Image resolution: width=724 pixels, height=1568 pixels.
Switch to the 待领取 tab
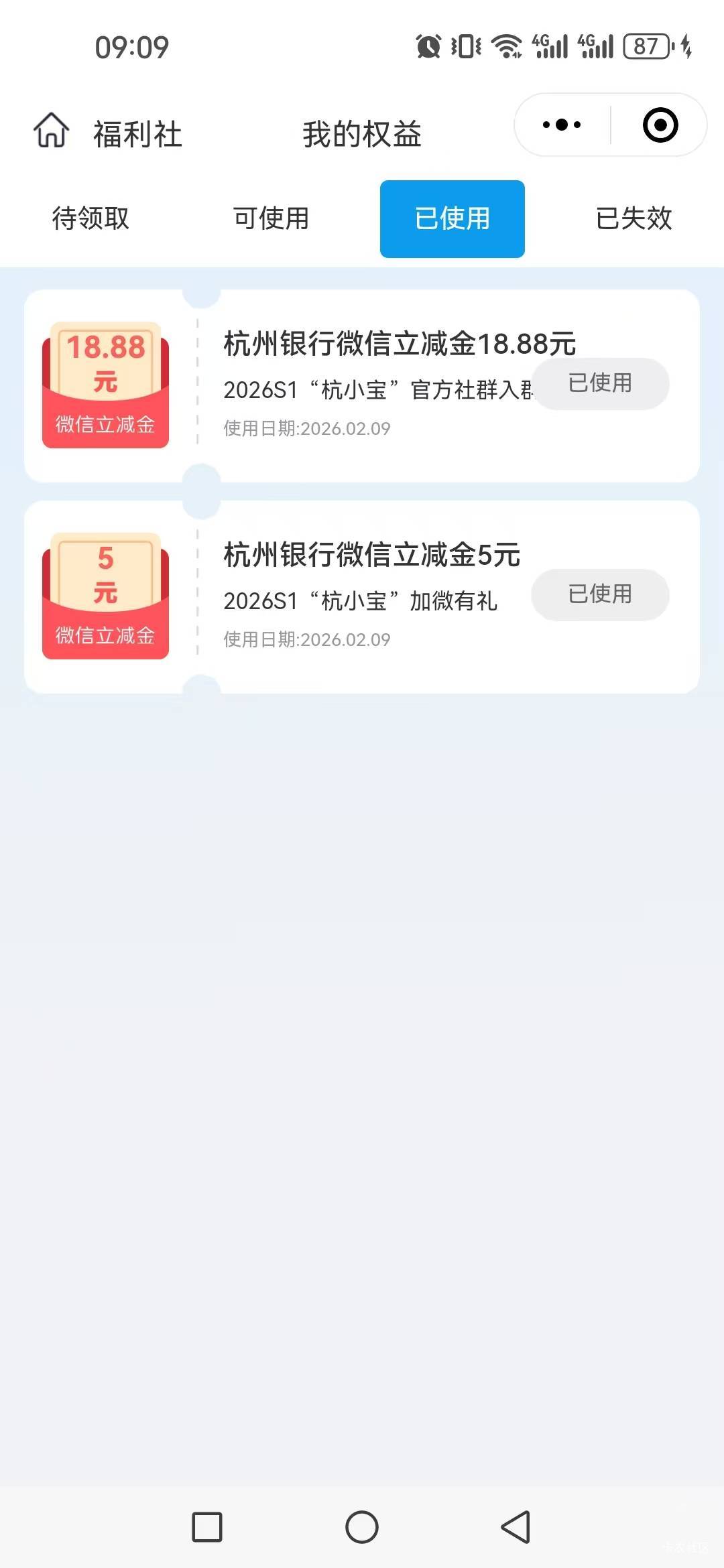coord(90,218)
